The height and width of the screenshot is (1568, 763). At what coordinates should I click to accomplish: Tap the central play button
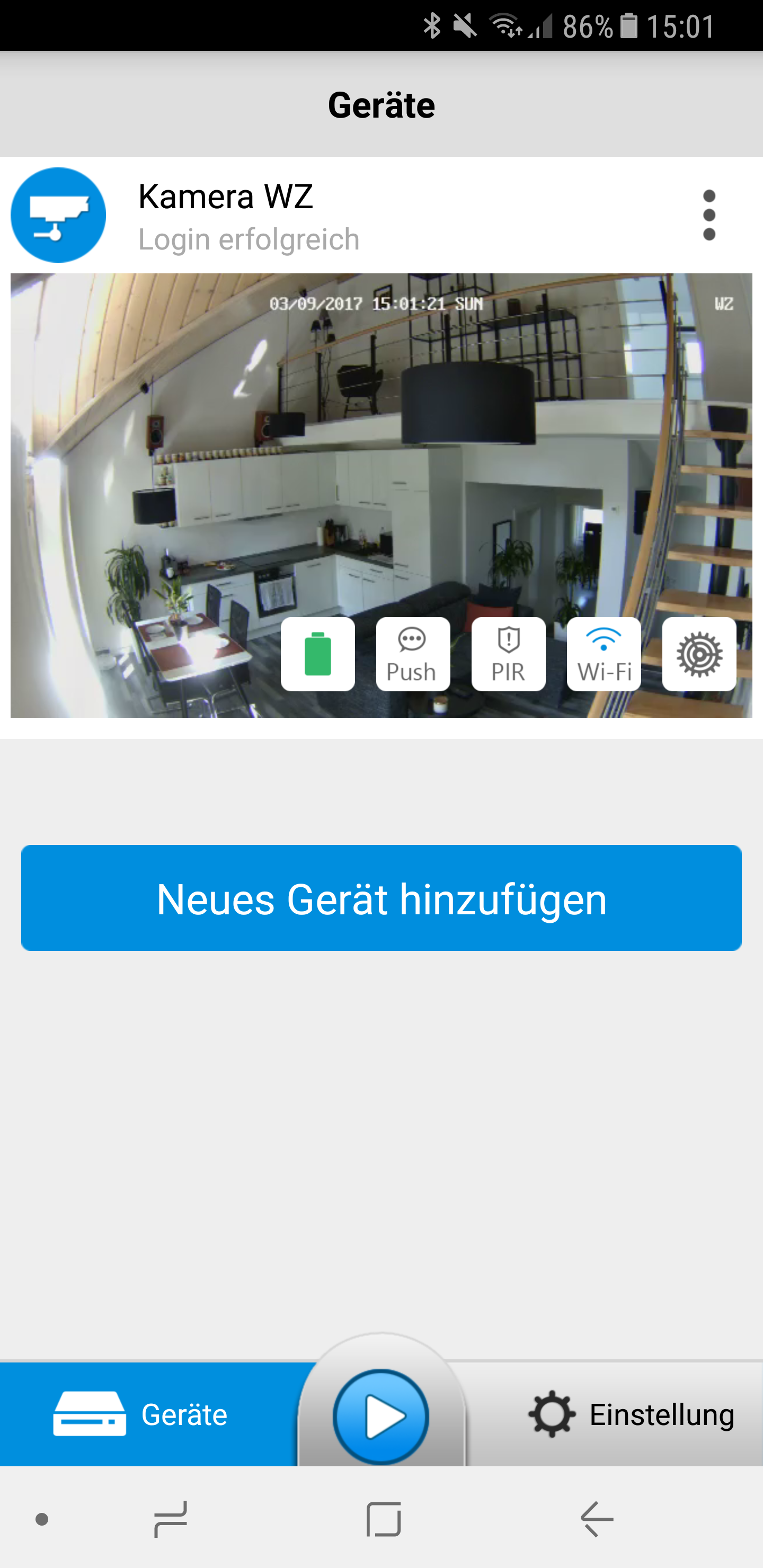pos(381,1416)
